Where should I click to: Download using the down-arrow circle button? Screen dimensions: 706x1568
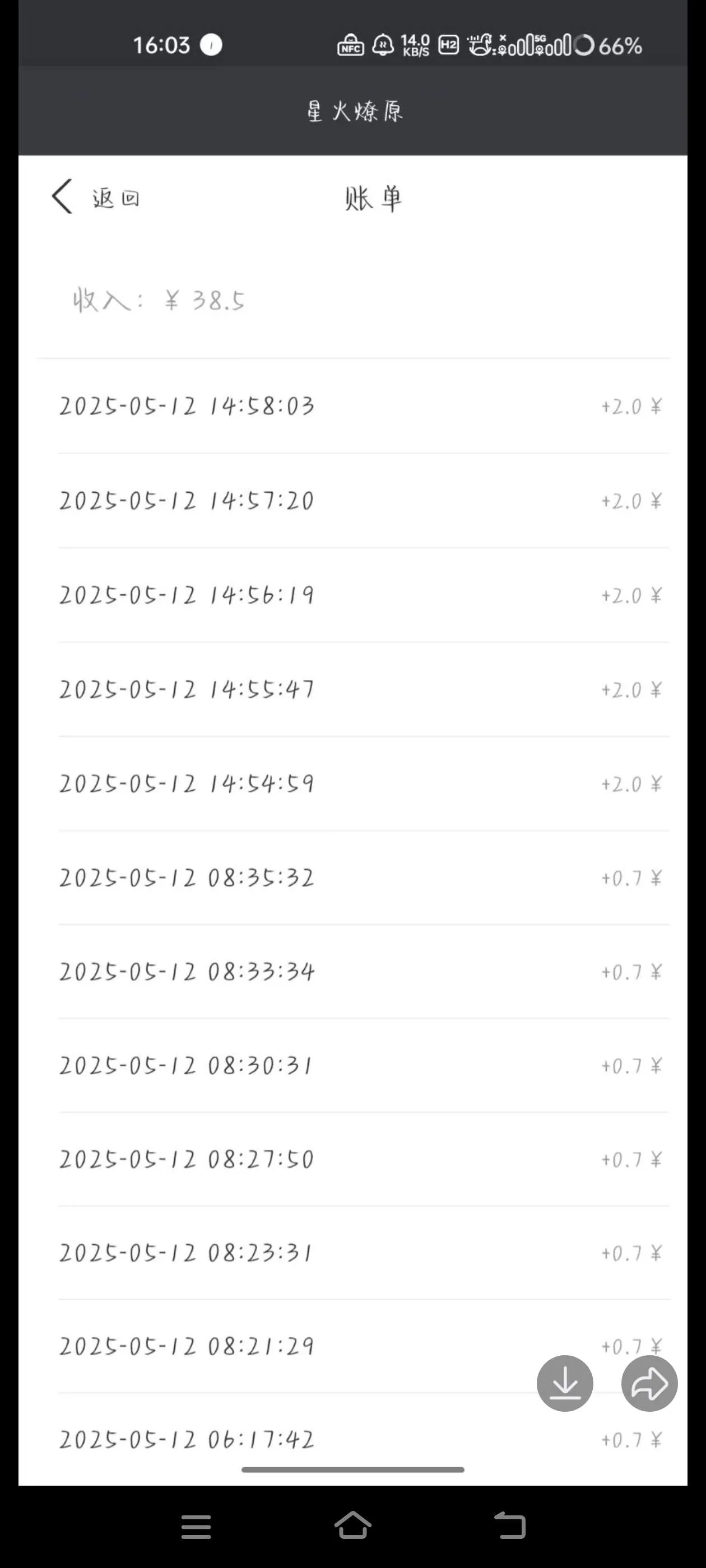[565, 1383]
